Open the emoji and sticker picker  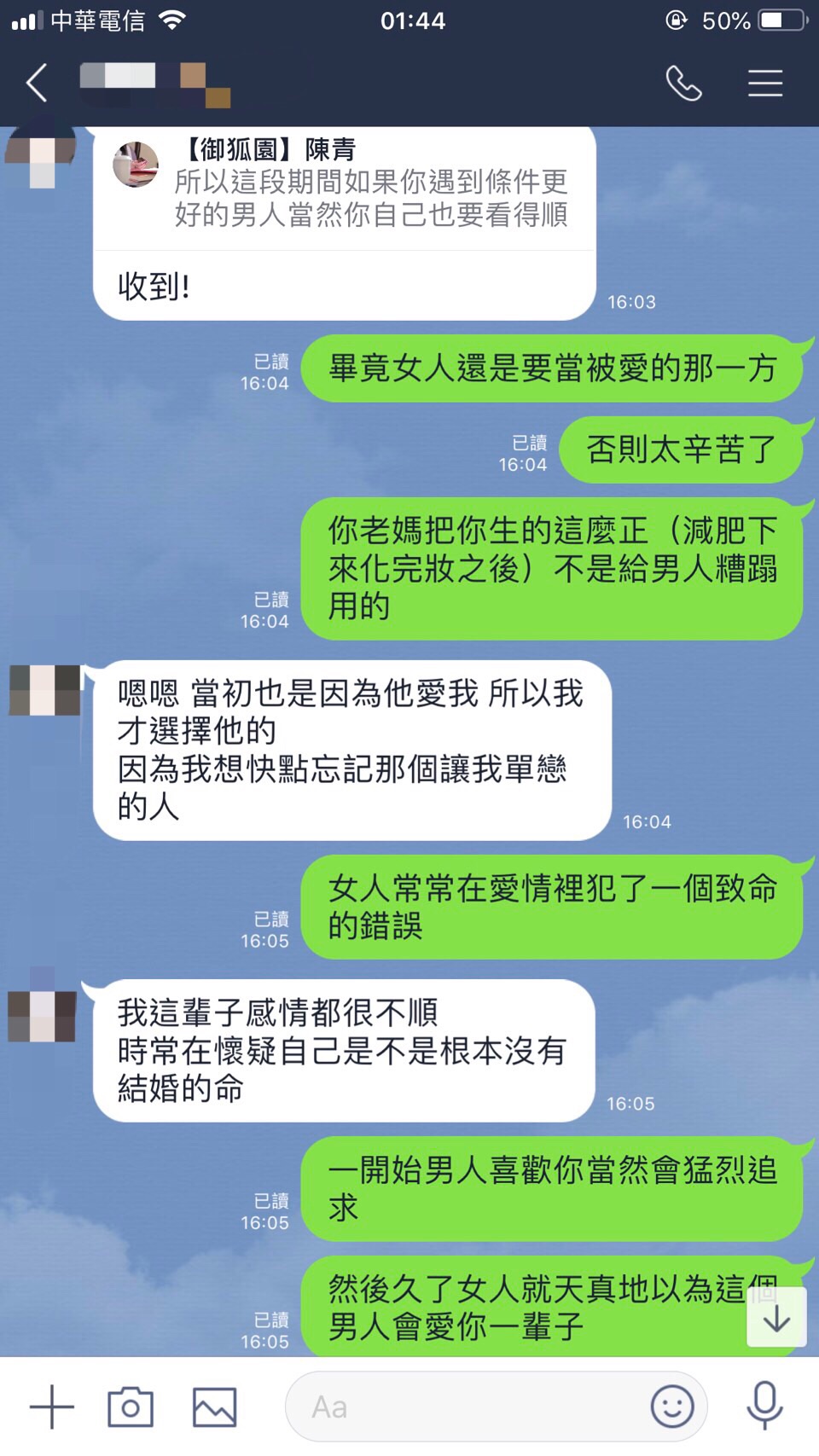coord(672,1406)
